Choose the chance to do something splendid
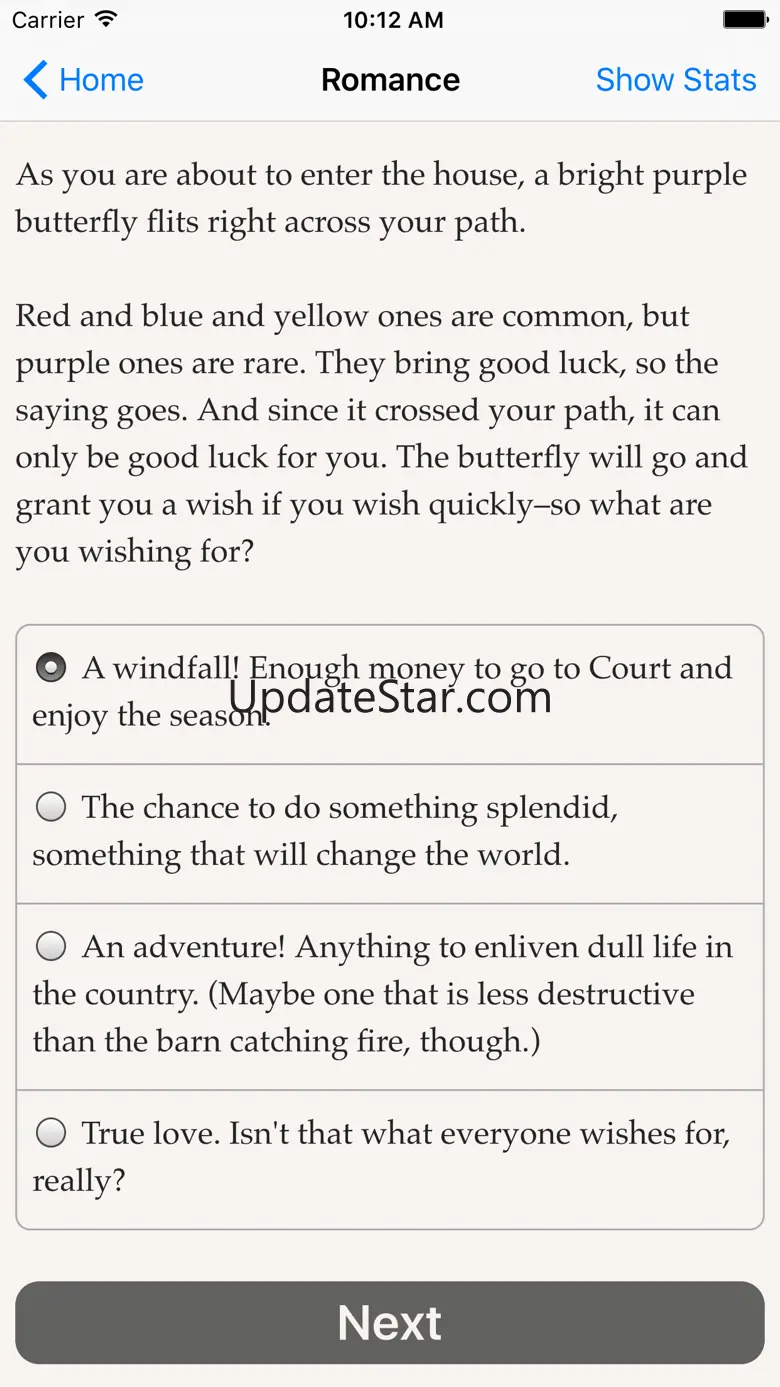The width and height of the screenshot is (780, 1387). pyautogui.click(x=51, y=807)
